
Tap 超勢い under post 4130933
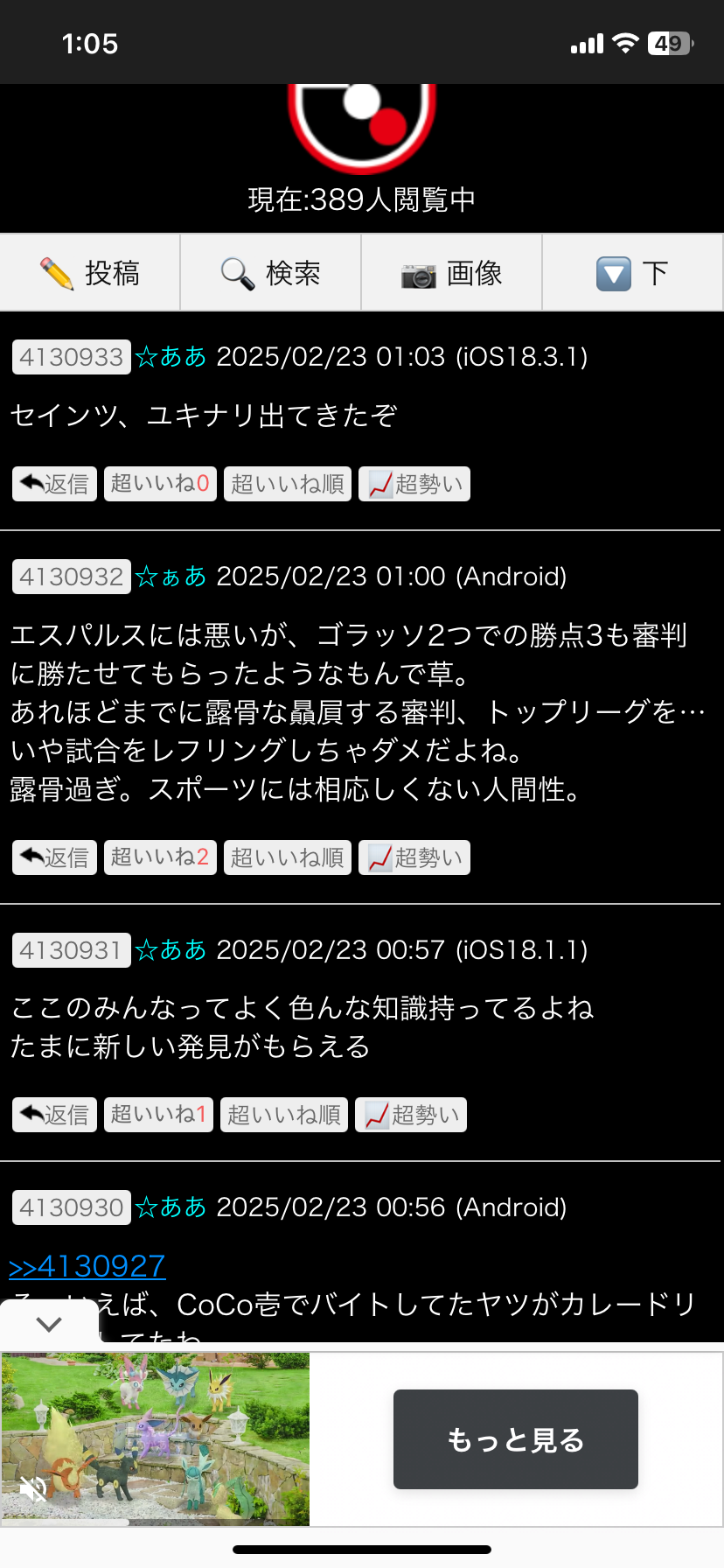tap(414, 484)
